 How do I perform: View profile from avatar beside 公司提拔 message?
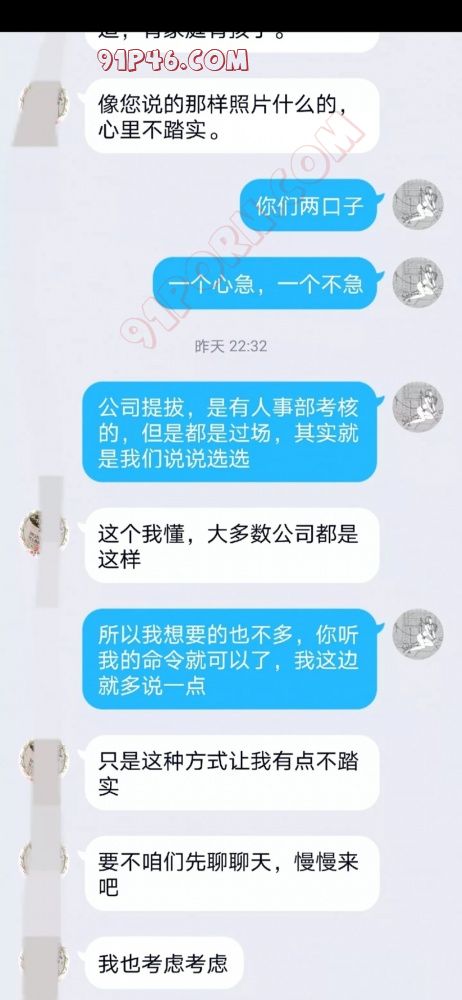418,407
